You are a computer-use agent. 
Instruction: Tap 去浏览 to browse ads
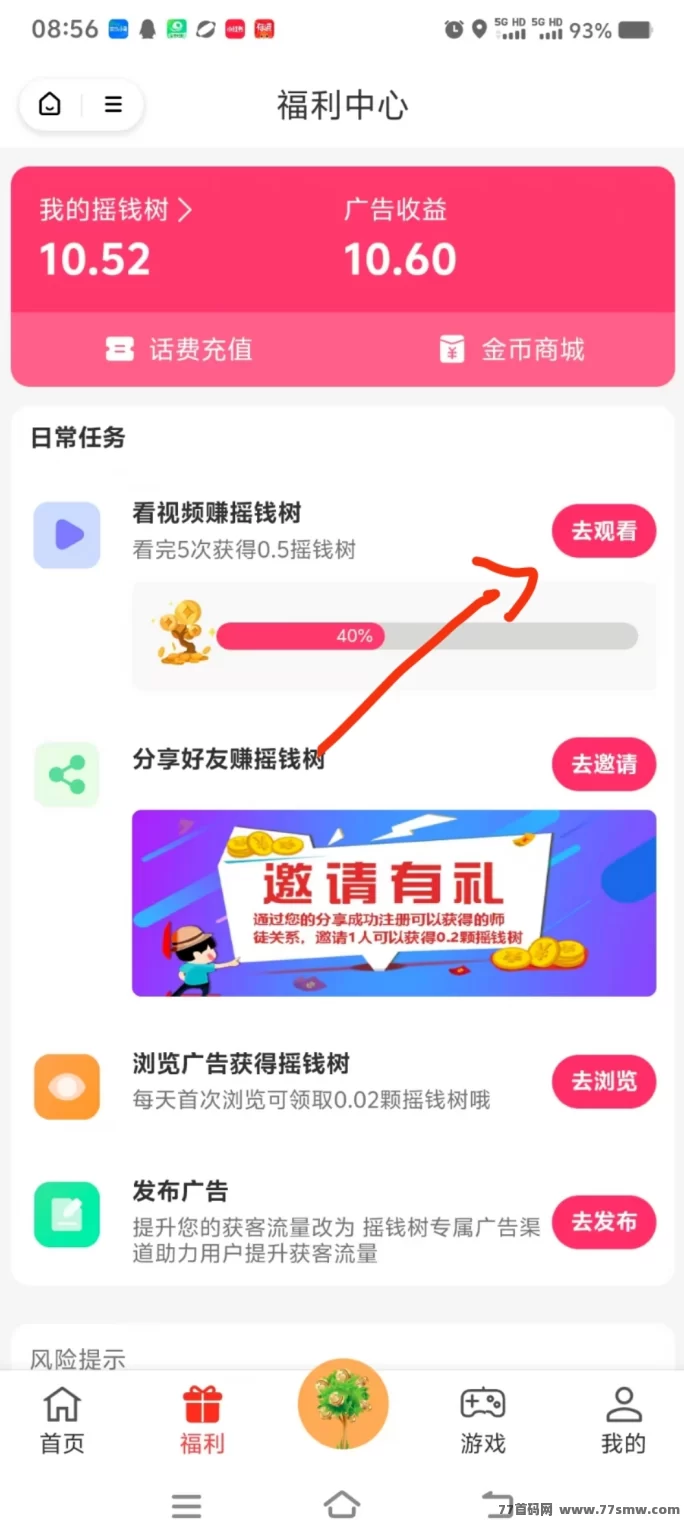click(x=603, y=1082)
